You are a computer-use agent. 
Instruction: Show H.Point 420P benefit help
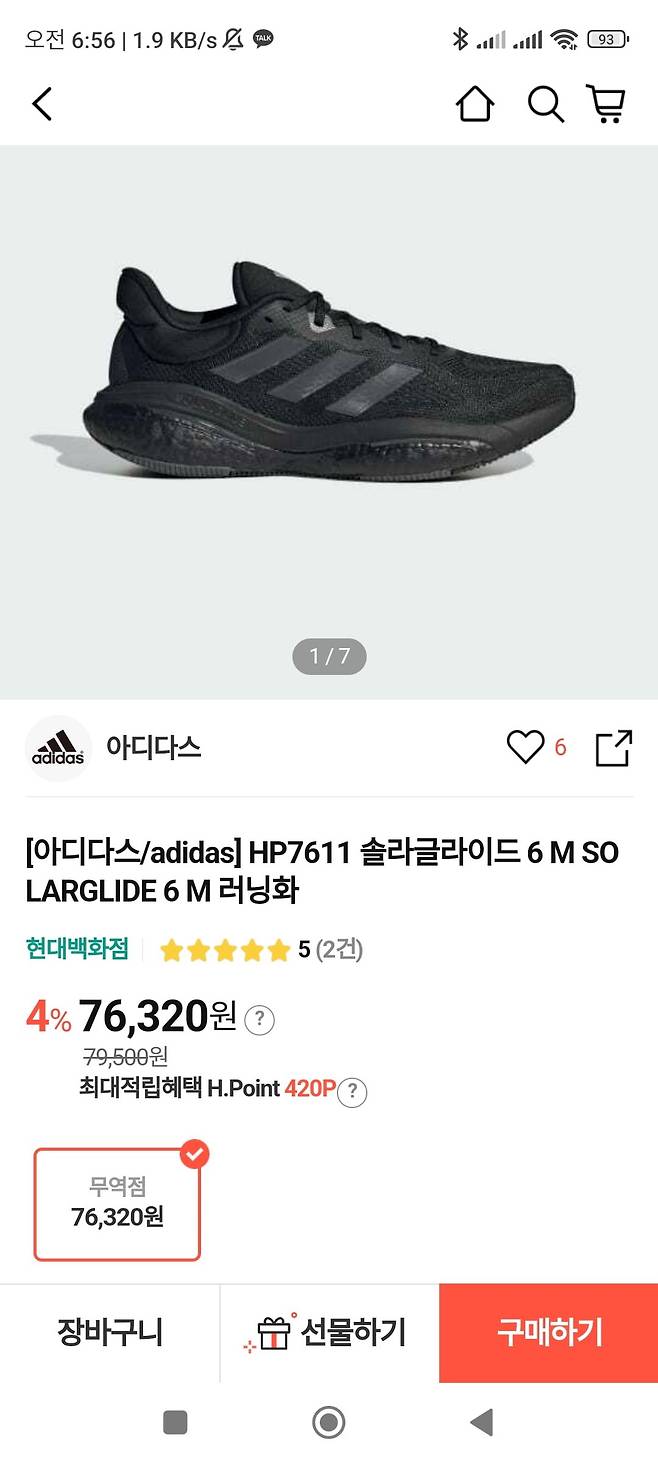[x=352, y=1092]
